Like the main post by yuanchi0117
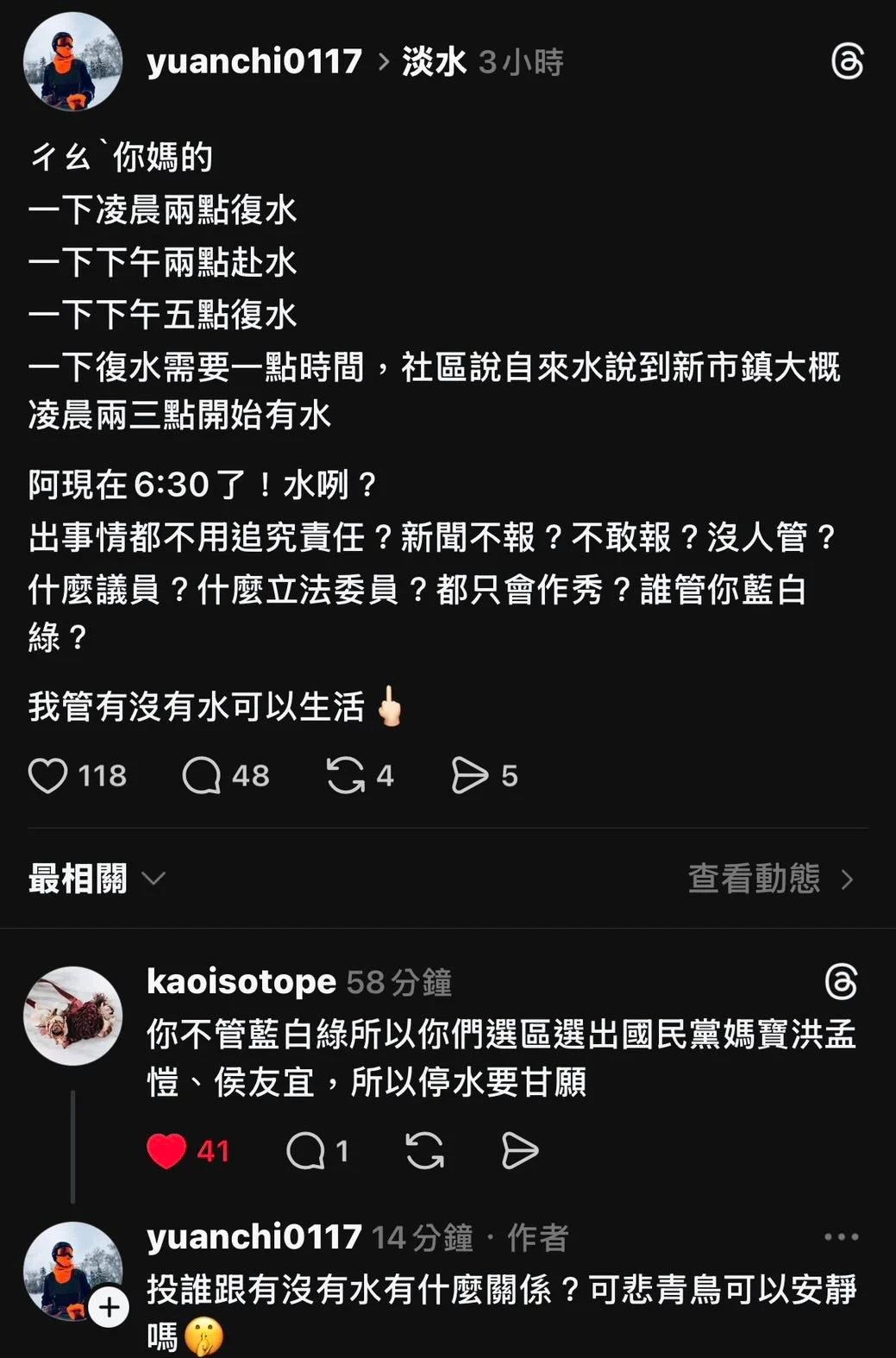The width and height of the screenshot is (896, 1358). [48, 775]
